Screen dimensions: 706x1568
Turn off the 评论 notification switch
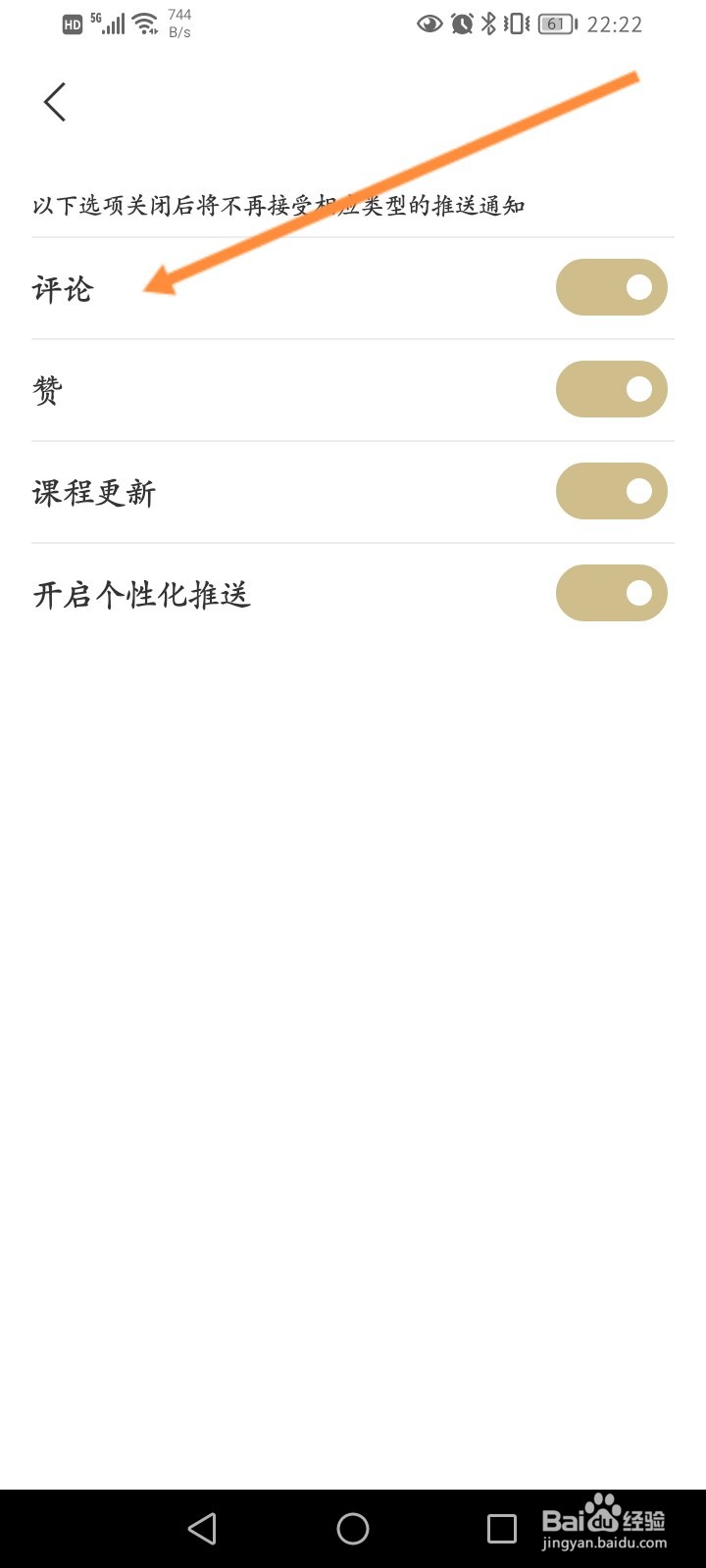612,287
